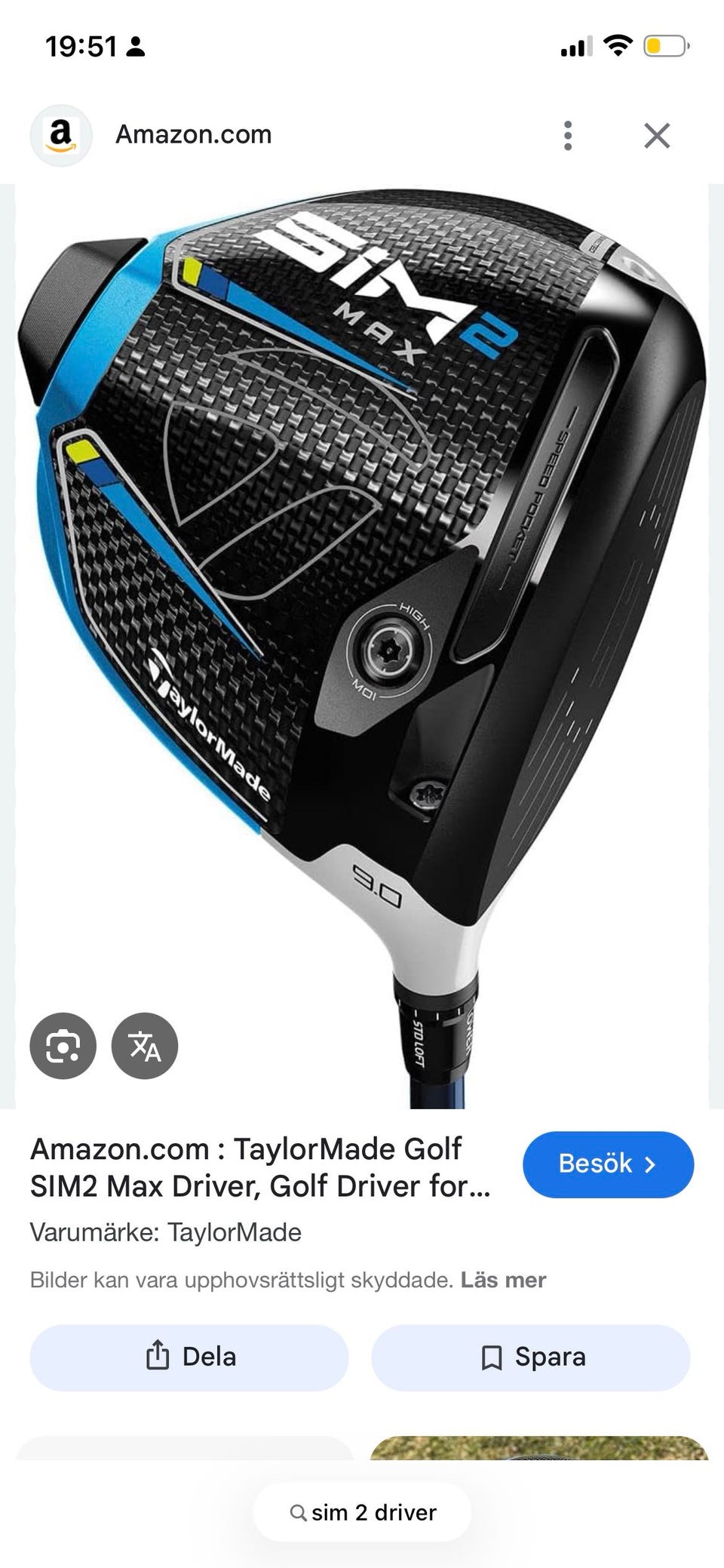The height and width of the screenshot is (1568, 724).
Task: Save the image with Spara
Action: coord(530,1357)
